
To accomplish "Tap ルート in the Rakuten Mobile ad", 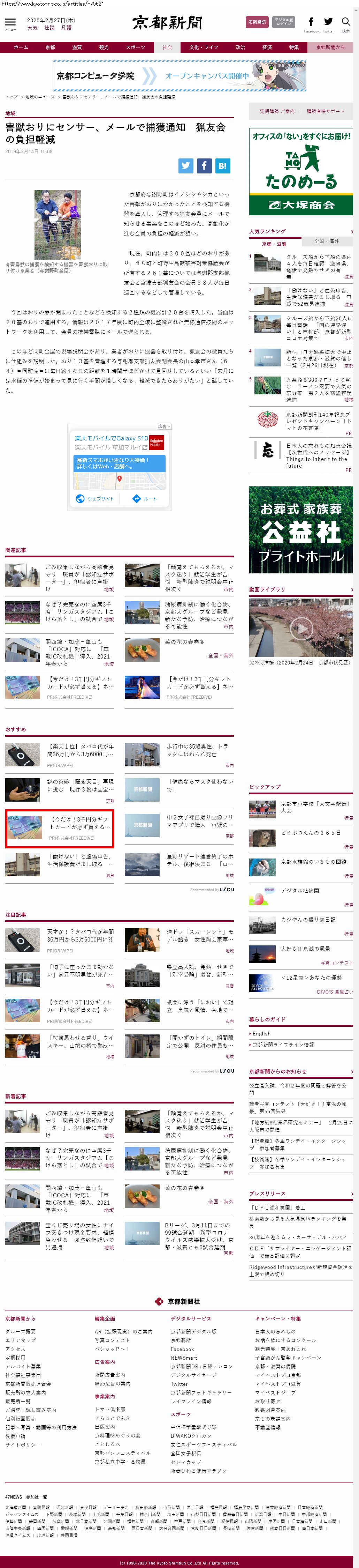I will point(145,498).
